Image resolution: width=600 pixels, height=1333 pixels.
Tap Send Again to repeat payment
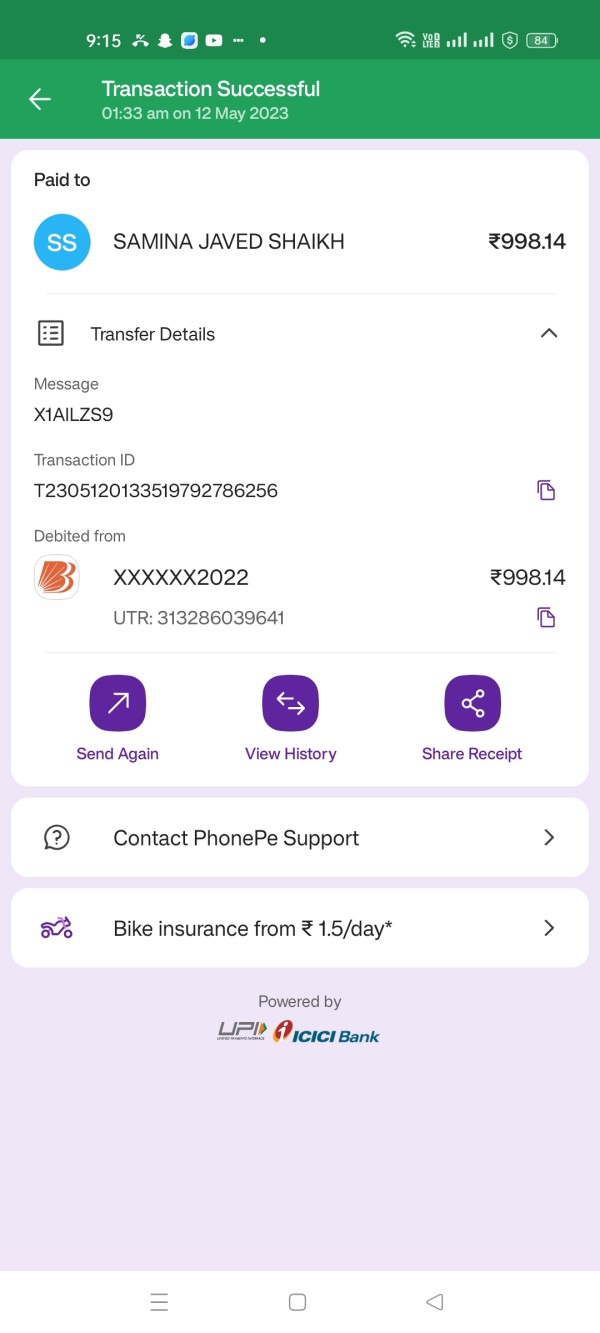pyautogui.click(x=118, y=719)
